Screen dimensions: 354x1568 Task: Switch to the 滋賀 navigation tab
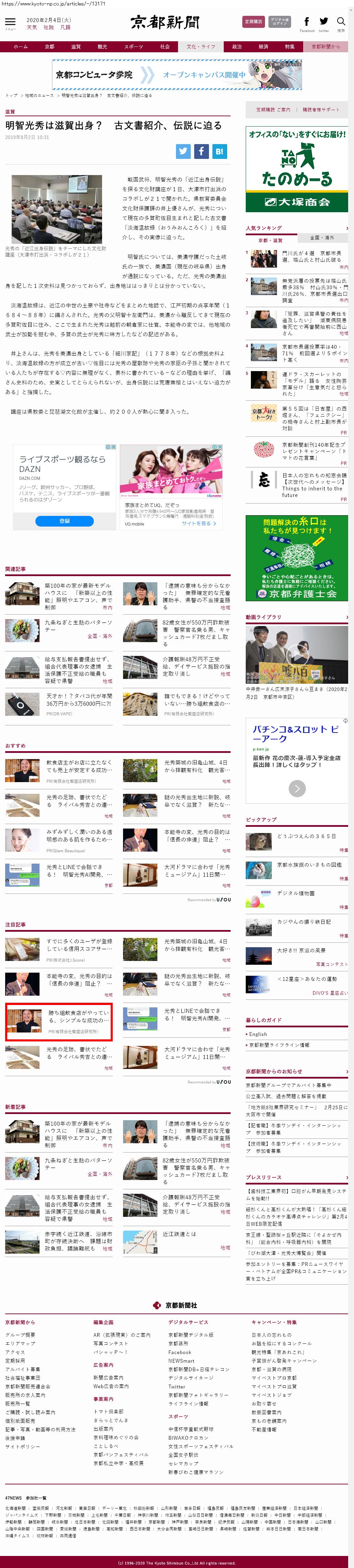tap(75, 46)
